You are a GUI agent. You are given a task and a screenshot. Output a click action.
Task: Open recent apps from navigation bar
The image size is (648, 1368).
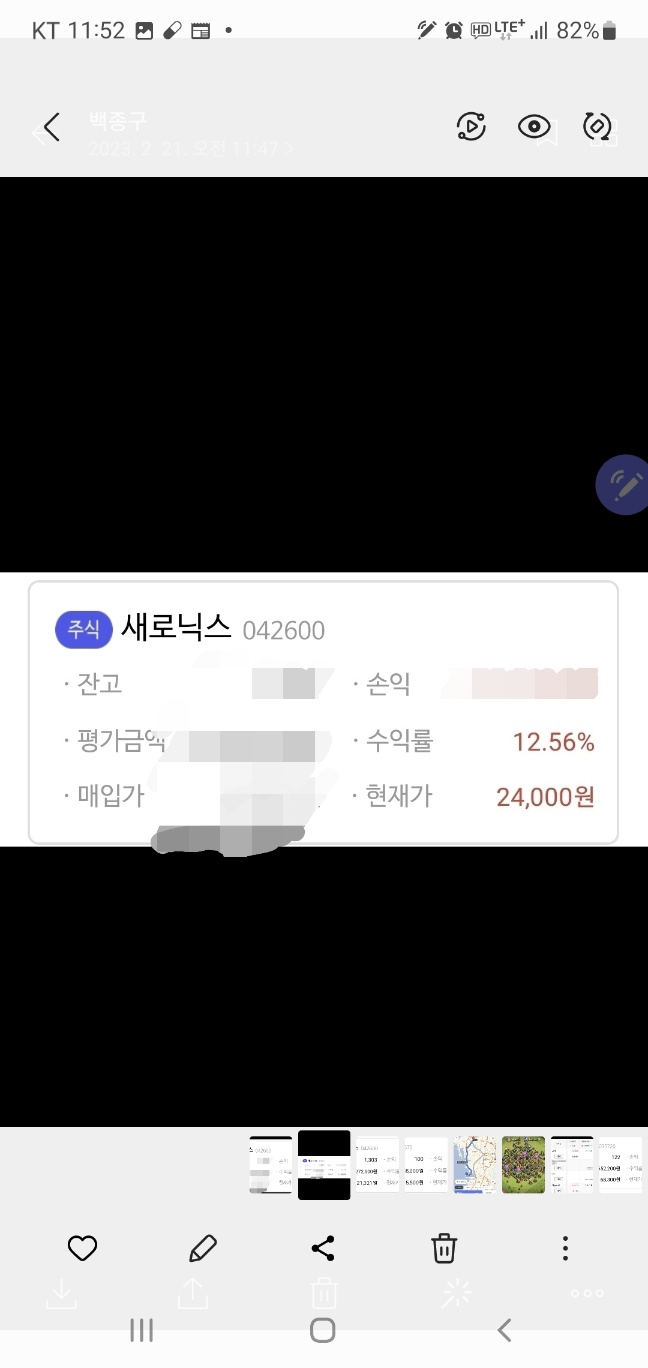(142, 1329)
